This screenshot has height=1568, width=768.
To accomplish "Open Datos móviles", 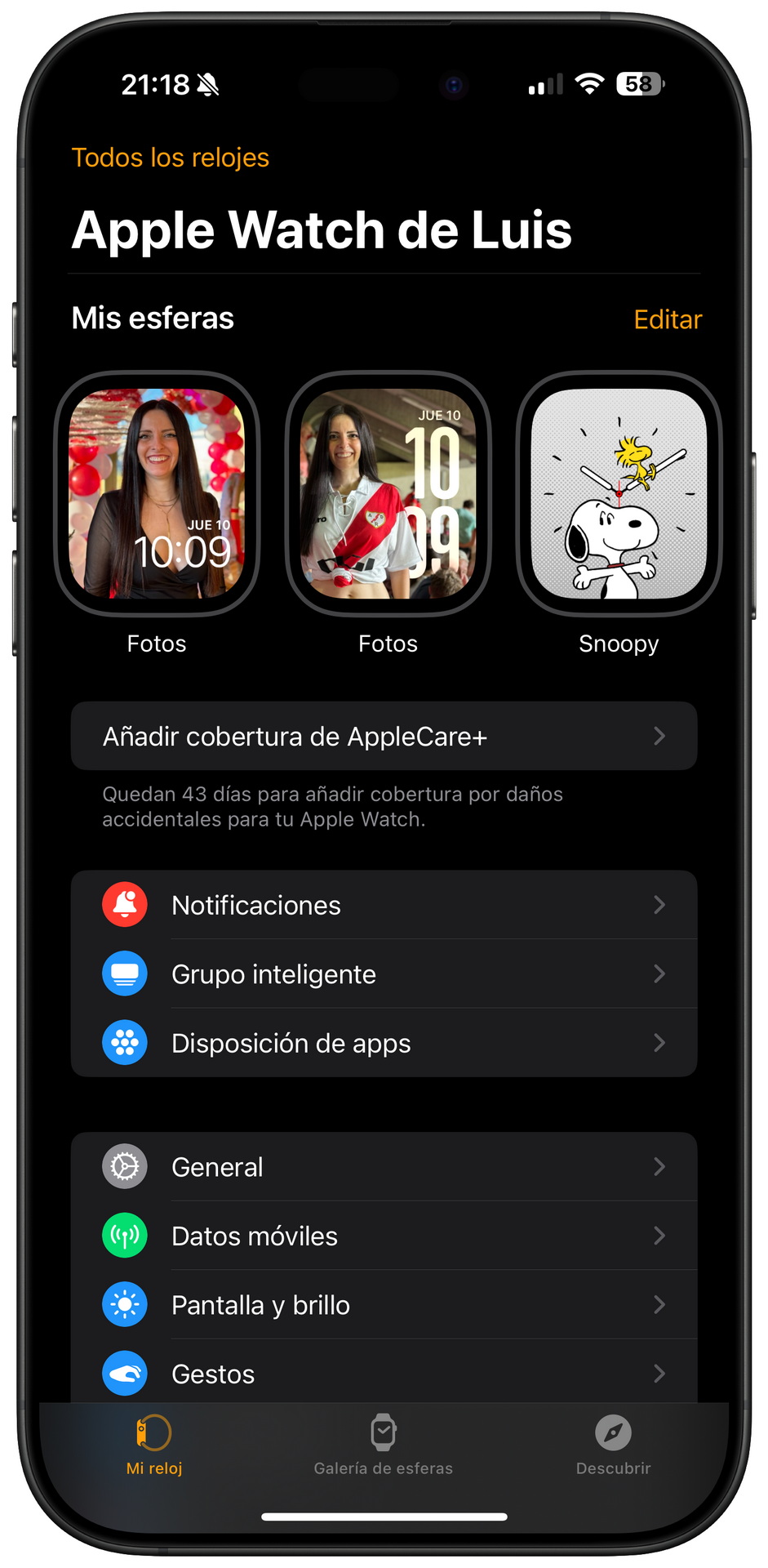I will (x=384, y=1236).
